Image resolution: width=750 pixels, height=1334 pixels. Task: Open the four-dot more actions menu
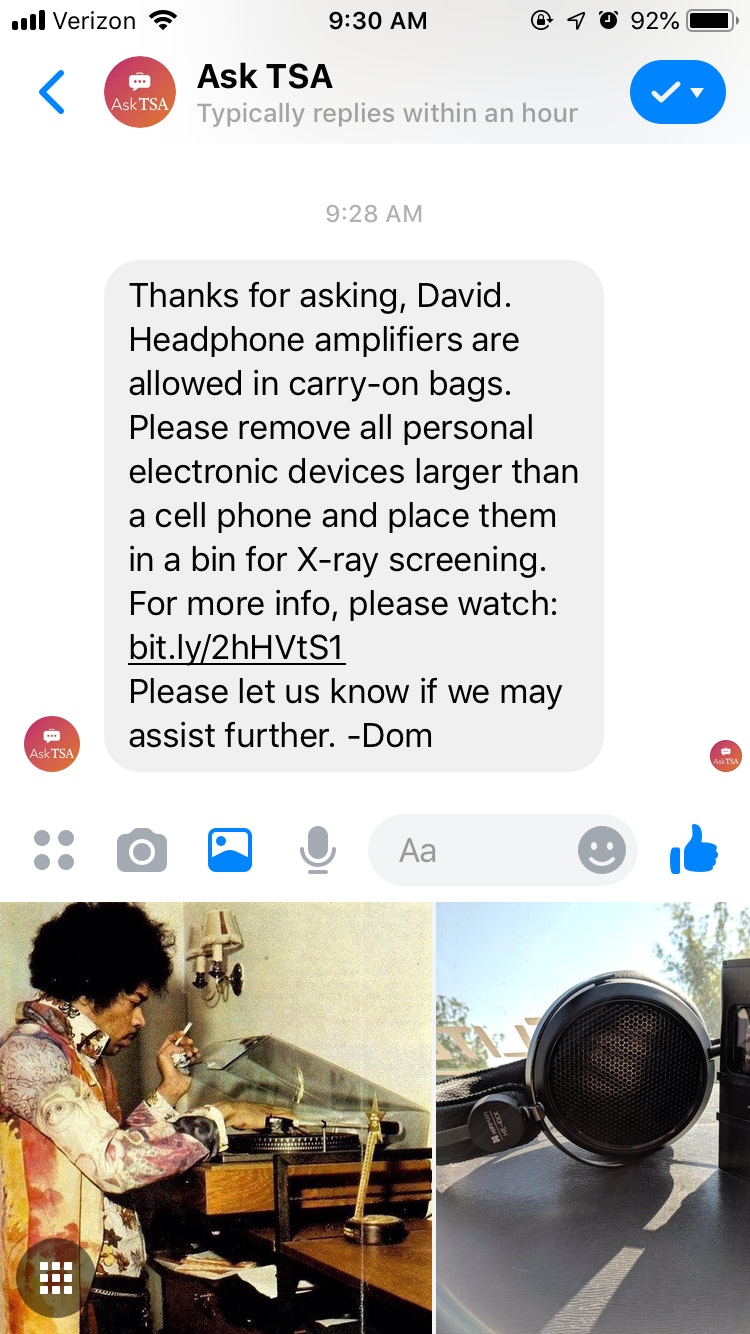coord(54,851)
